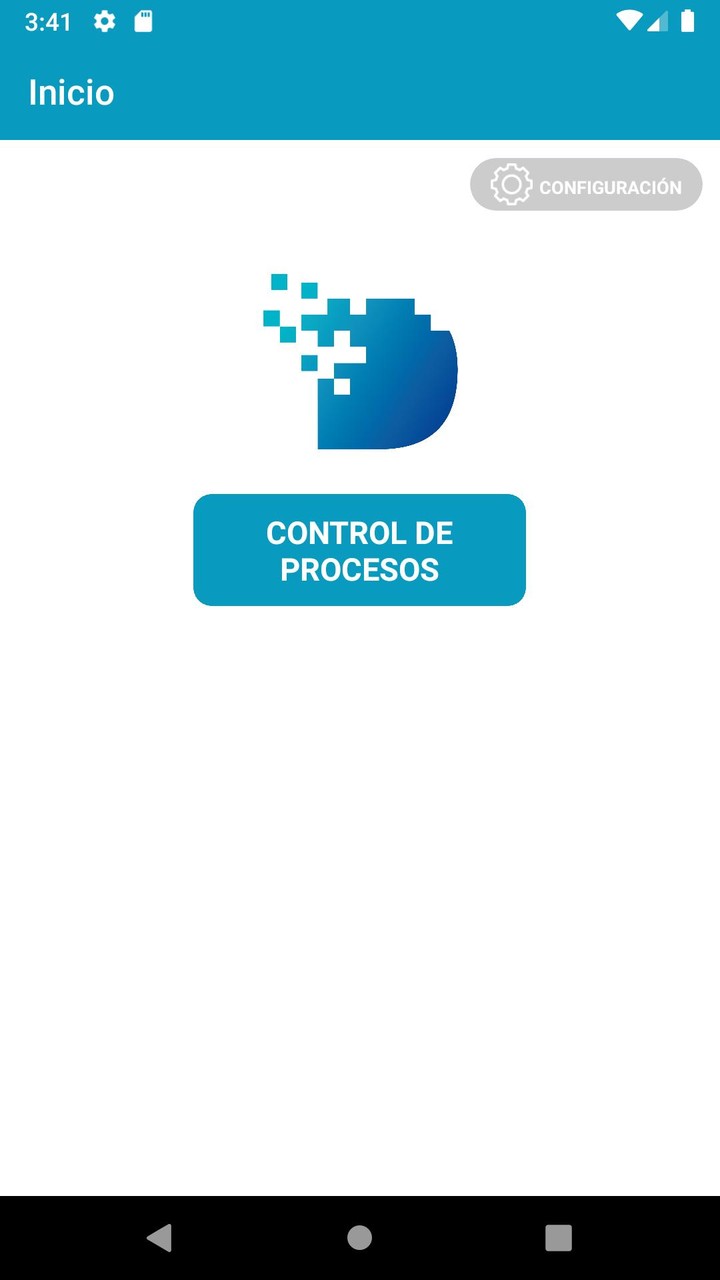Tap the app logo image
Viewport: 720px width, 1280px height.
point(360,360)
